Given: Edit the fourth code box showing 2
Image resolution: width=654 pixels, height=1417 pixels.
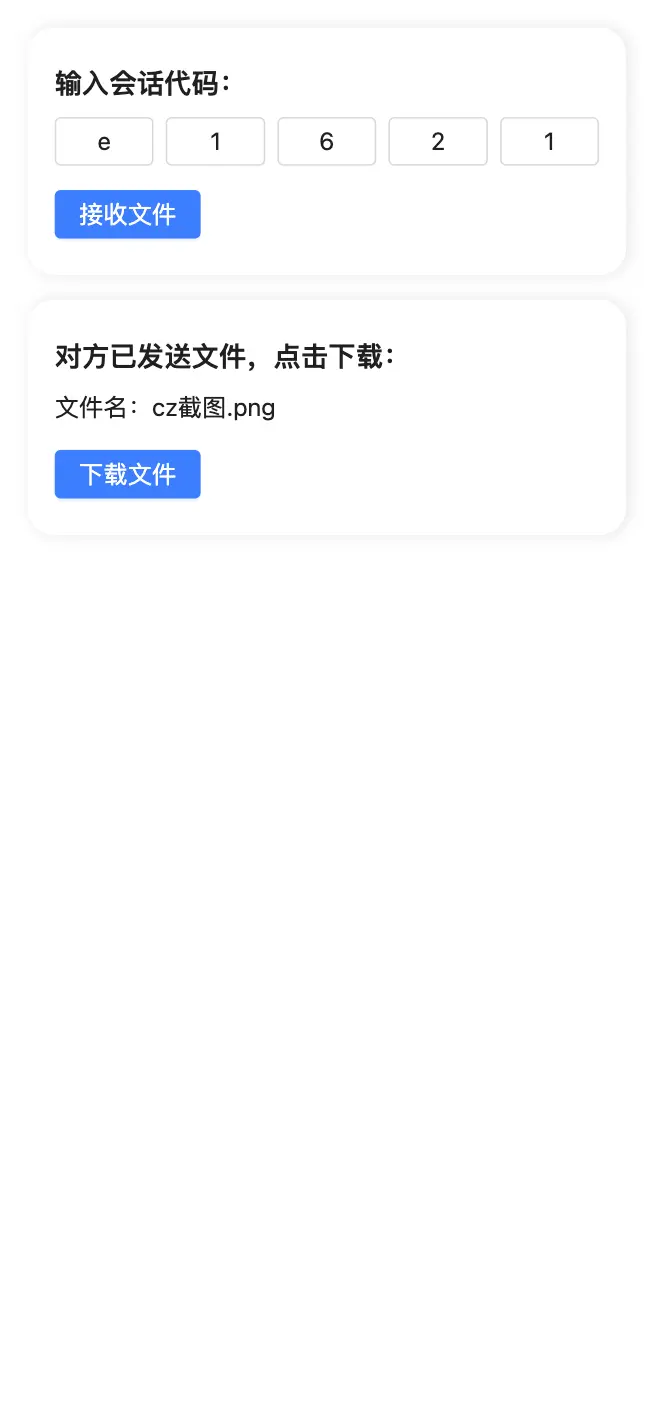Looking at the screenshot, I should point(437,141).
